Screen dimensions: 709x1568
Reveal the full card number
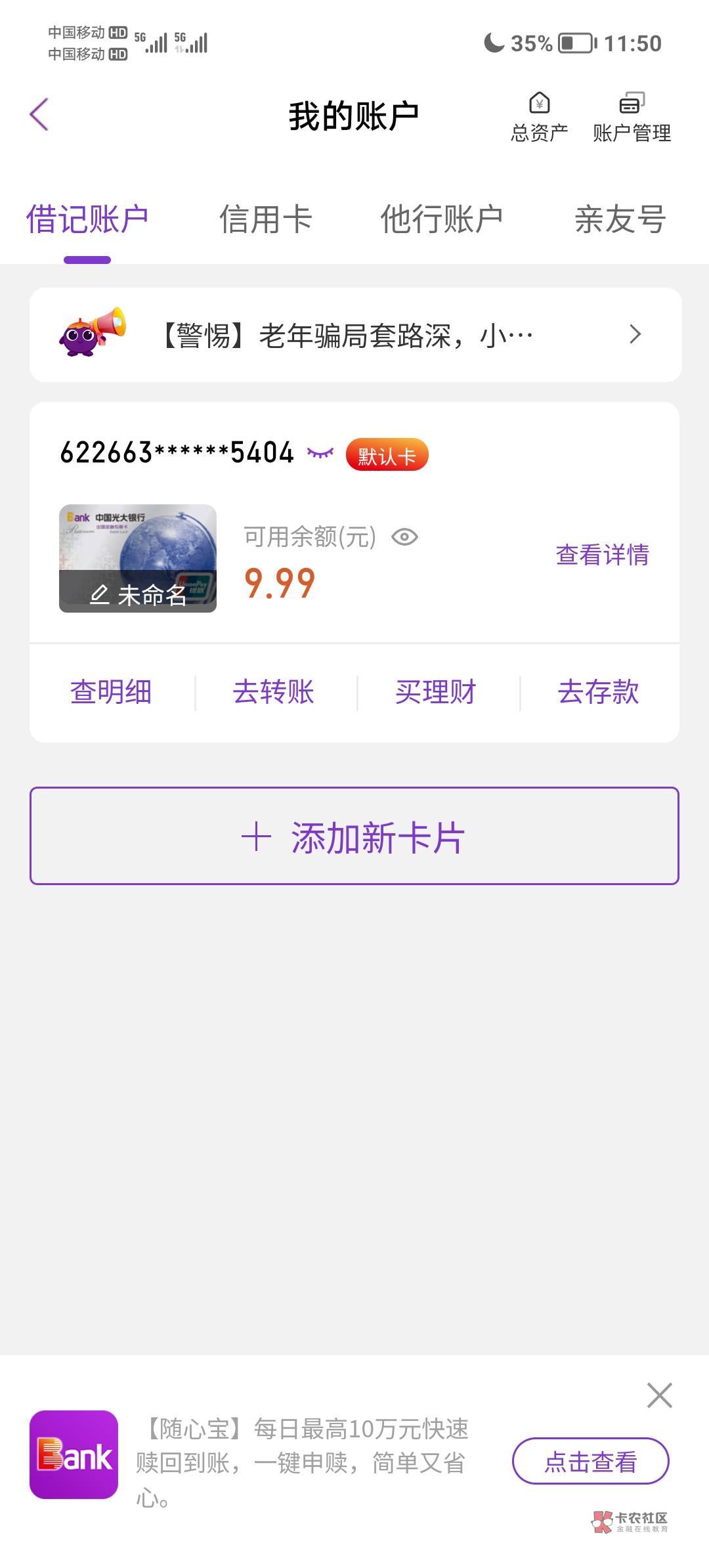tap(320, 453)
